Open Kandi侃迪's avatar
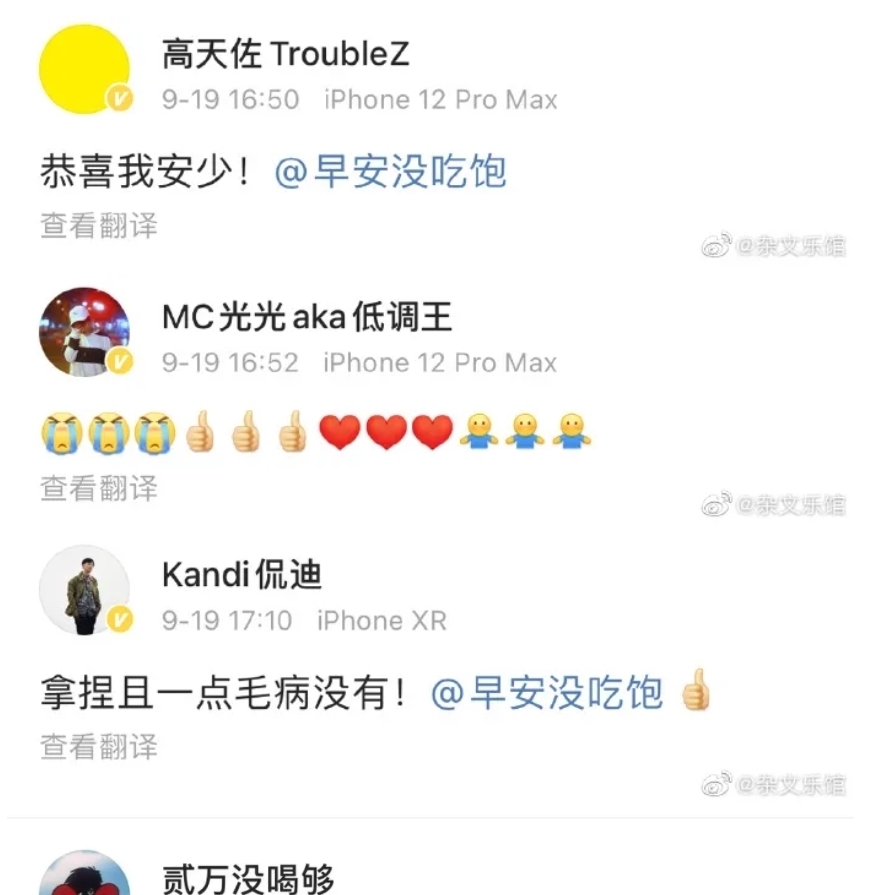The image size is (886, 895). [84, 590]
